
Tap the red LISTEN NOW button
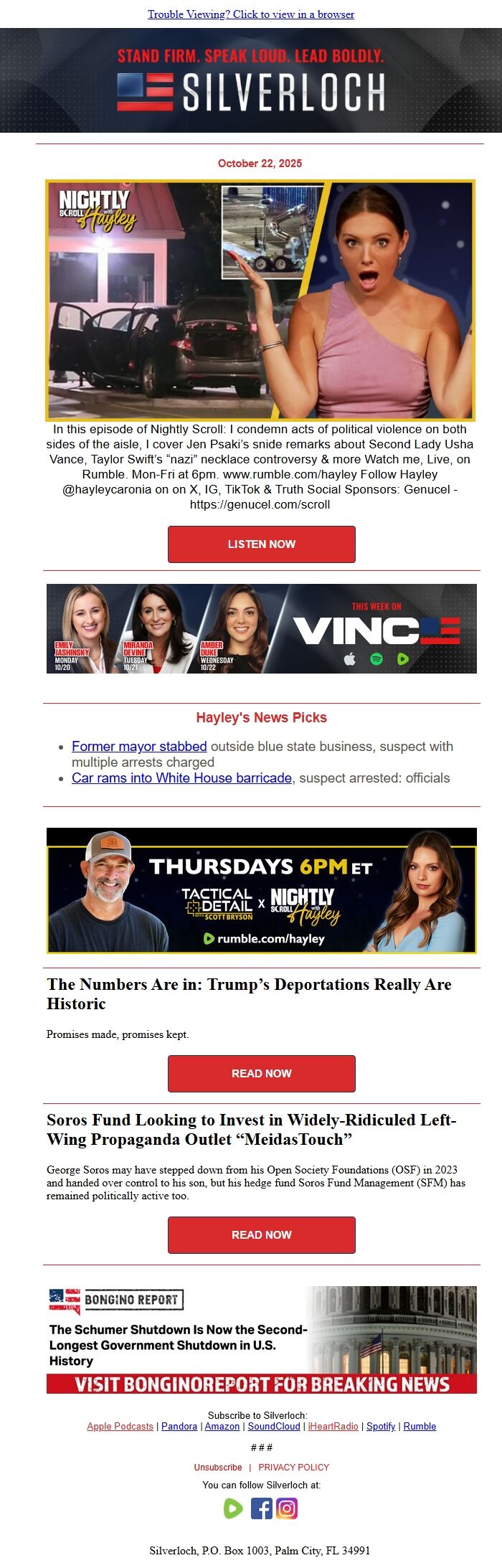tap(261, 544)
